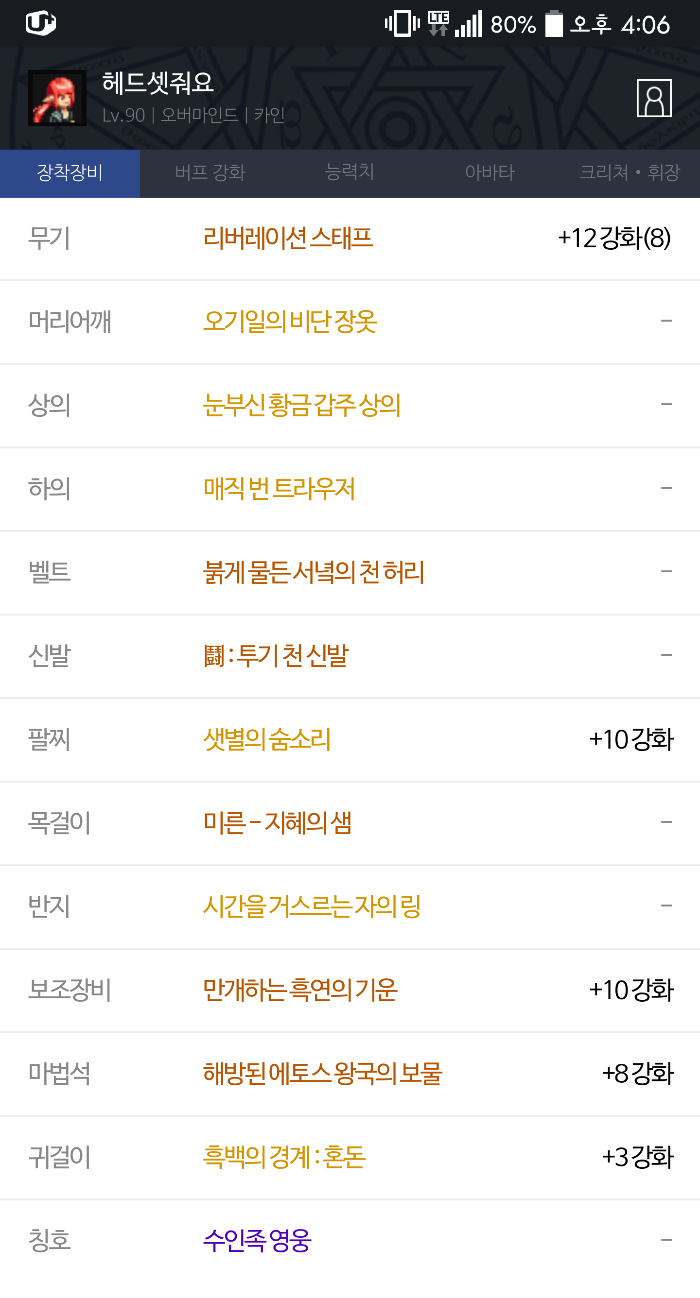Select the 크리쳐 · 휘장 tab

coord(629,173)
